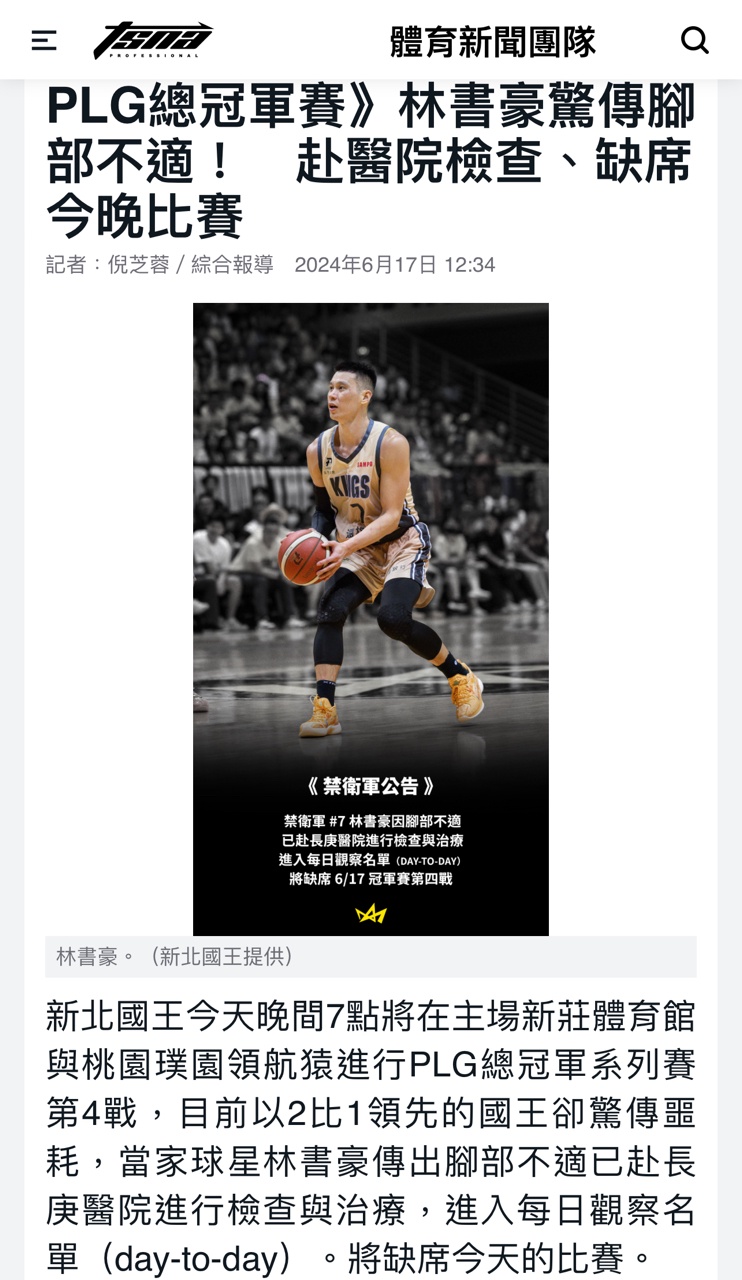Tap the TSNA logo to go home

pos(153,40)
